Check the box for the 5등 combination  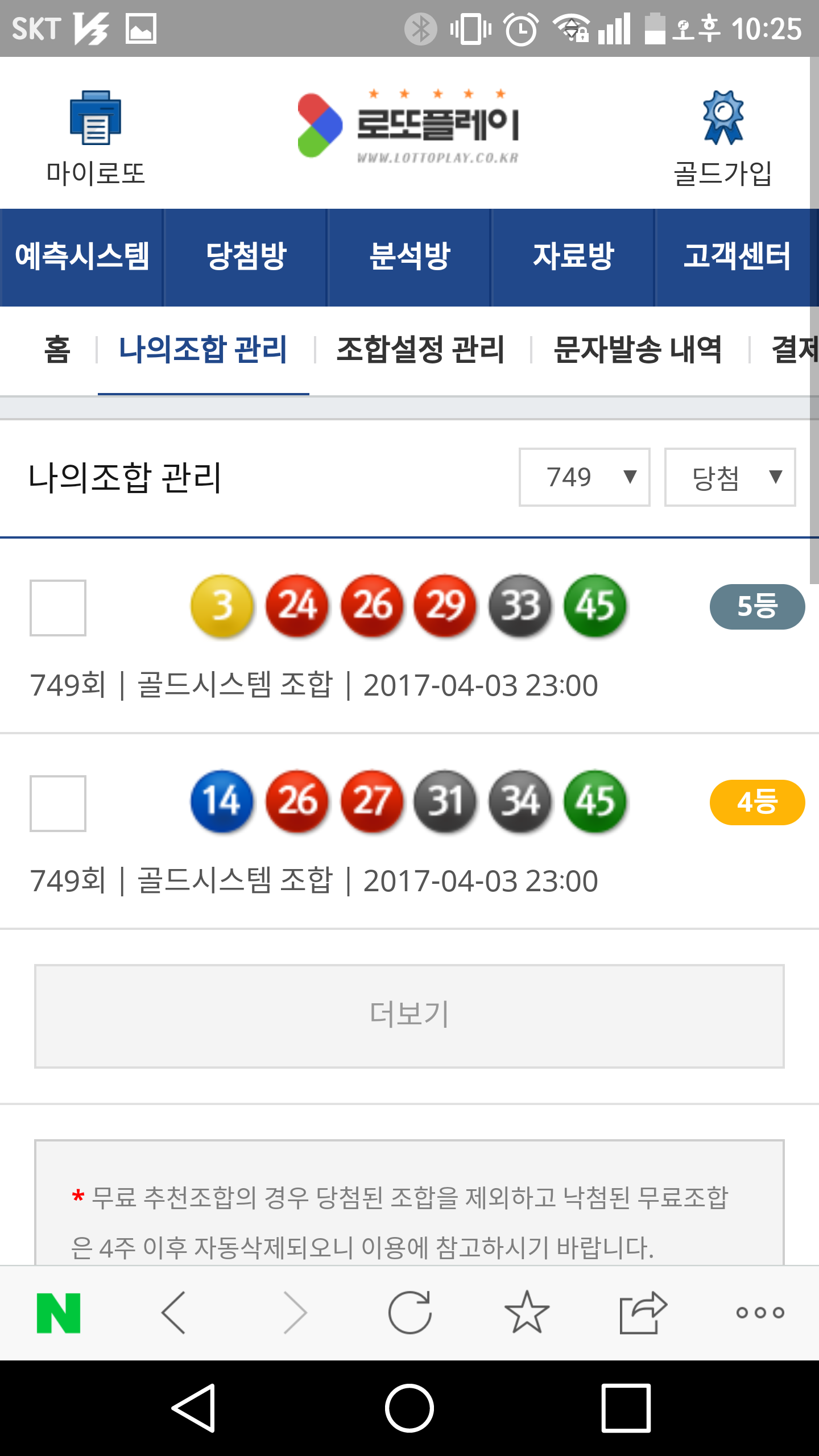point(58,608)
